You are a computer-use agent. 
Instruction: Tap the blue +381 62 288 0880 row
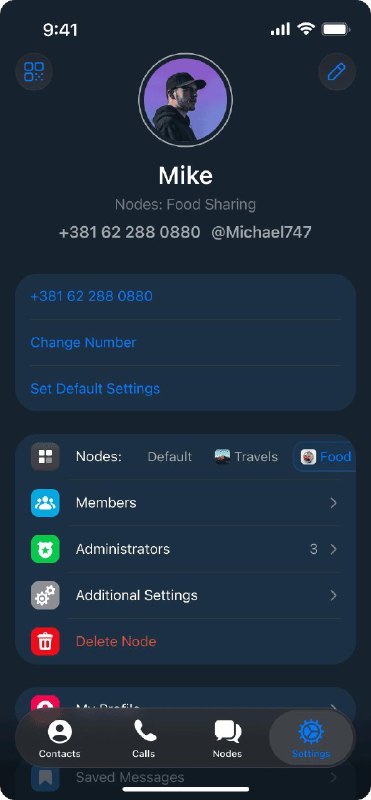(185, 296)
